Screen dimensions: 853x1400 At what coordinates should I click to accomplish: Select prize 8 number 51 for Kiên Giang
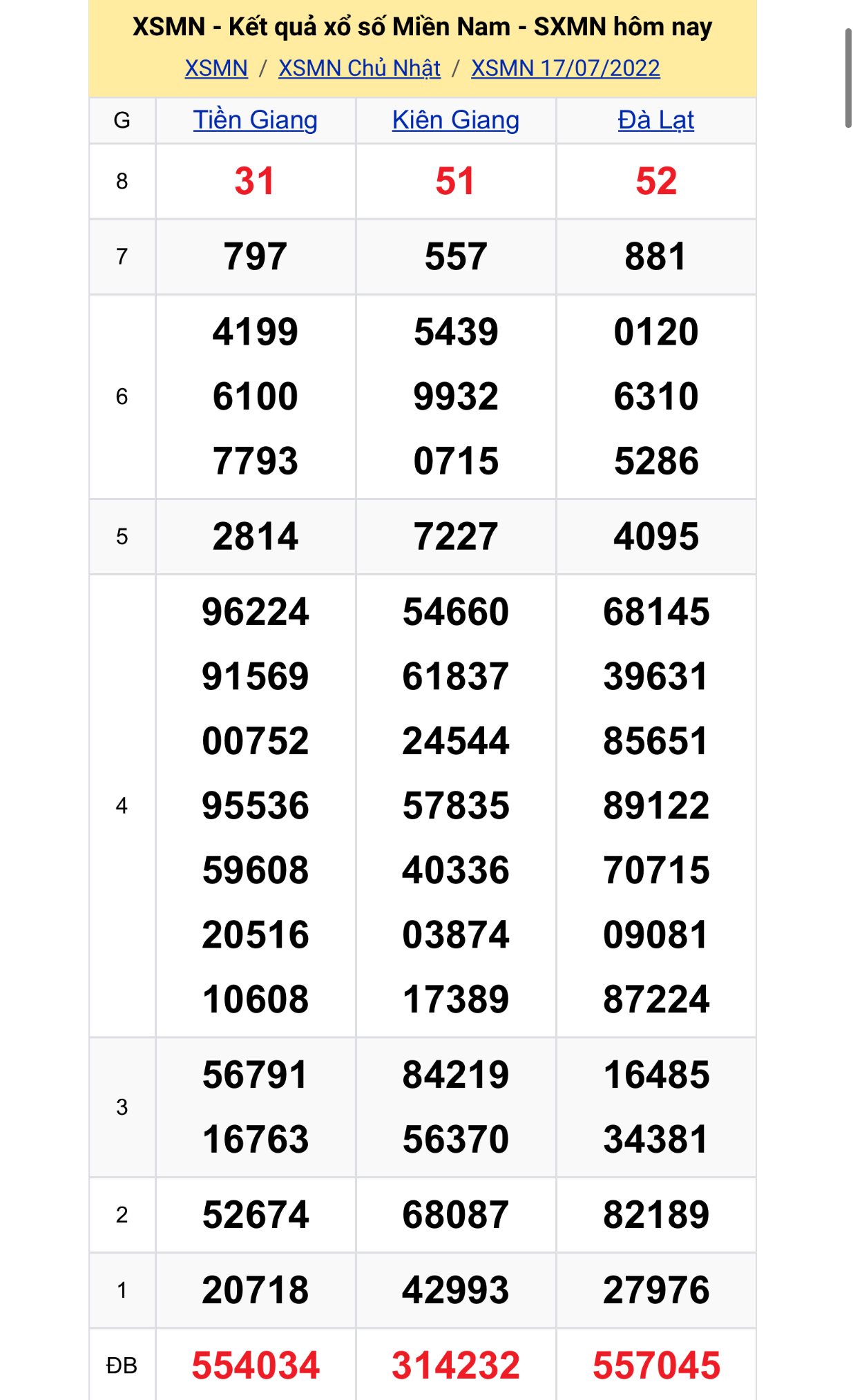tap(454, 181)
